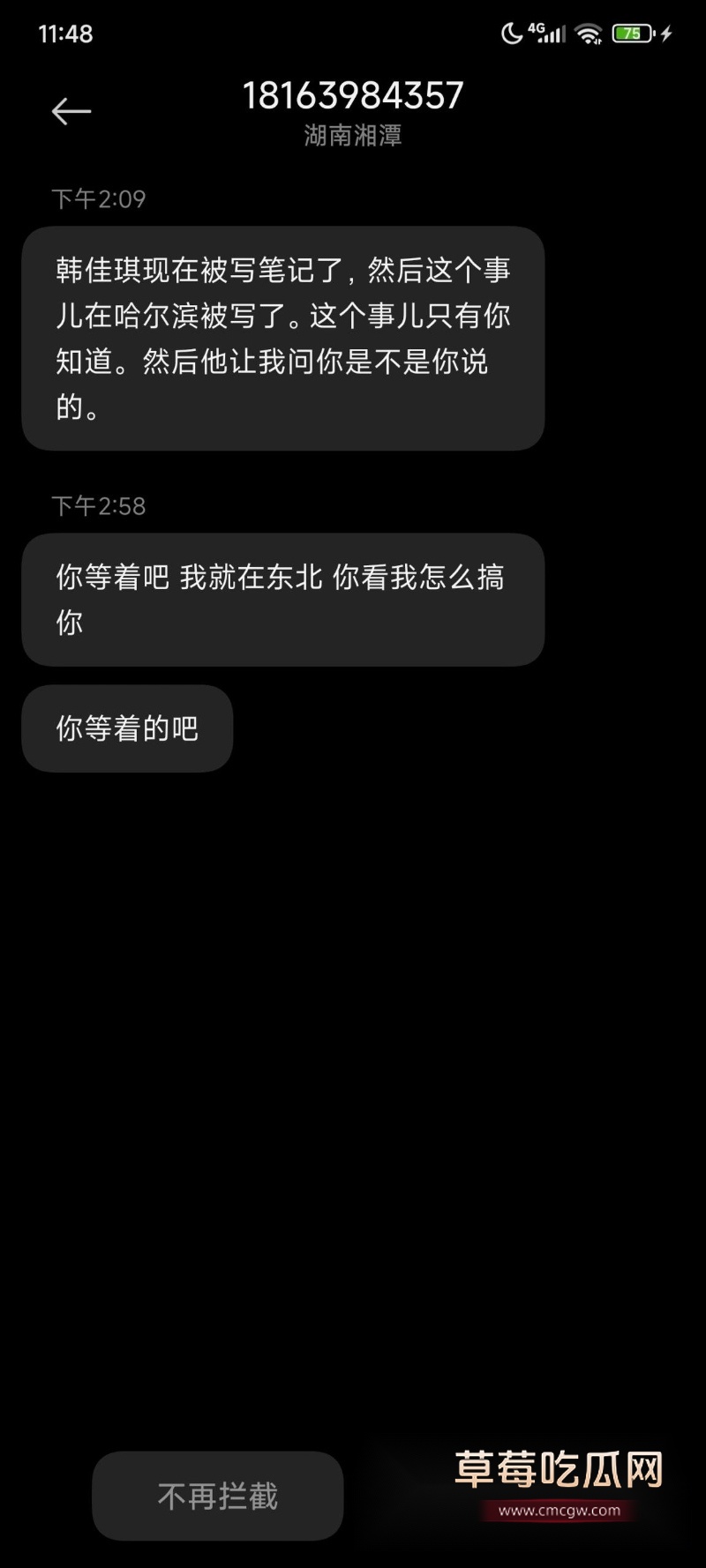Tap the battery indicator showing 75
This screenshot has width=706, height=1568.
(631, 34)
